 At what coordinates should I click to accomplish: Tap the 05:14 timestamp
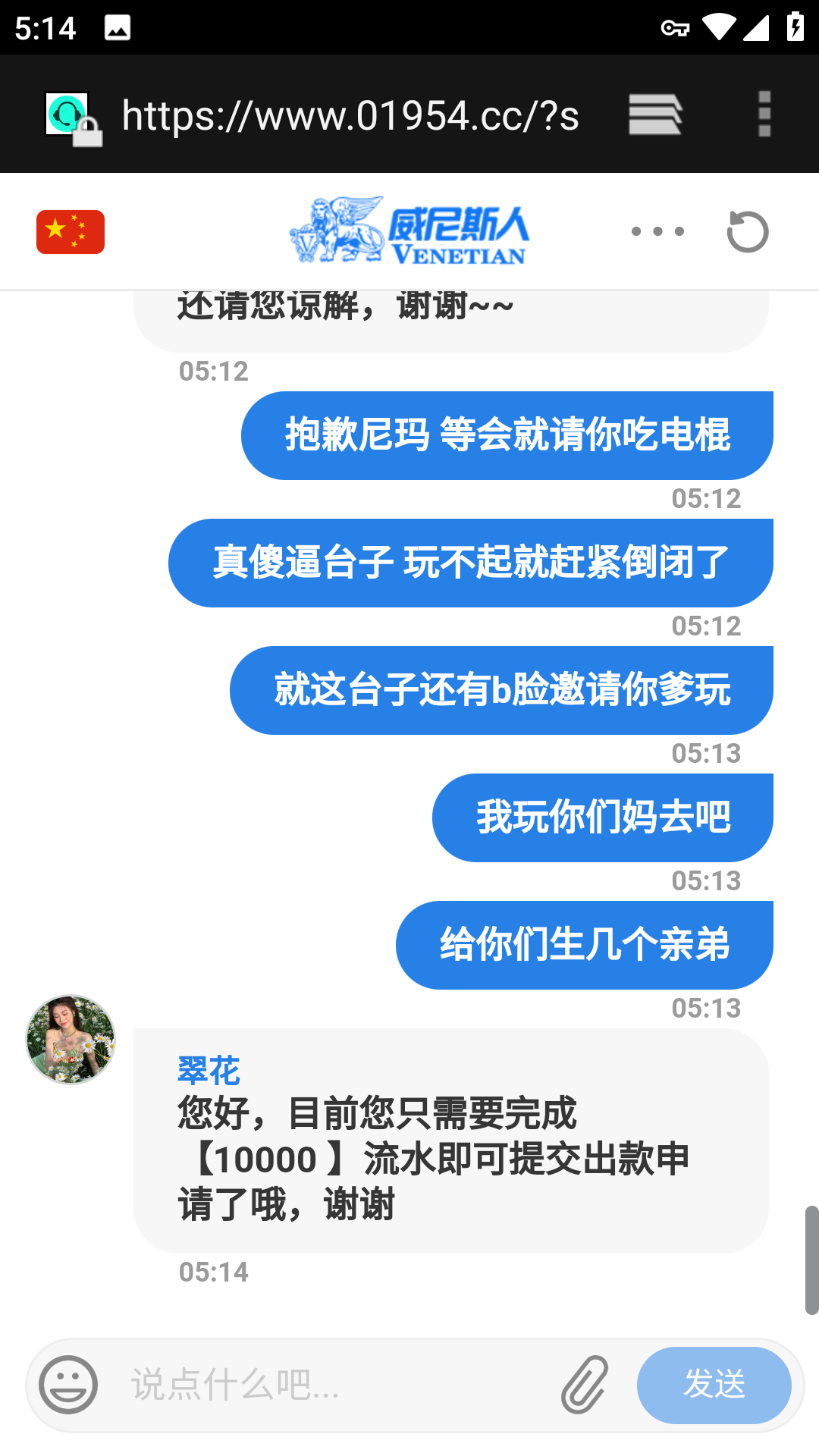click(213, 1273)
